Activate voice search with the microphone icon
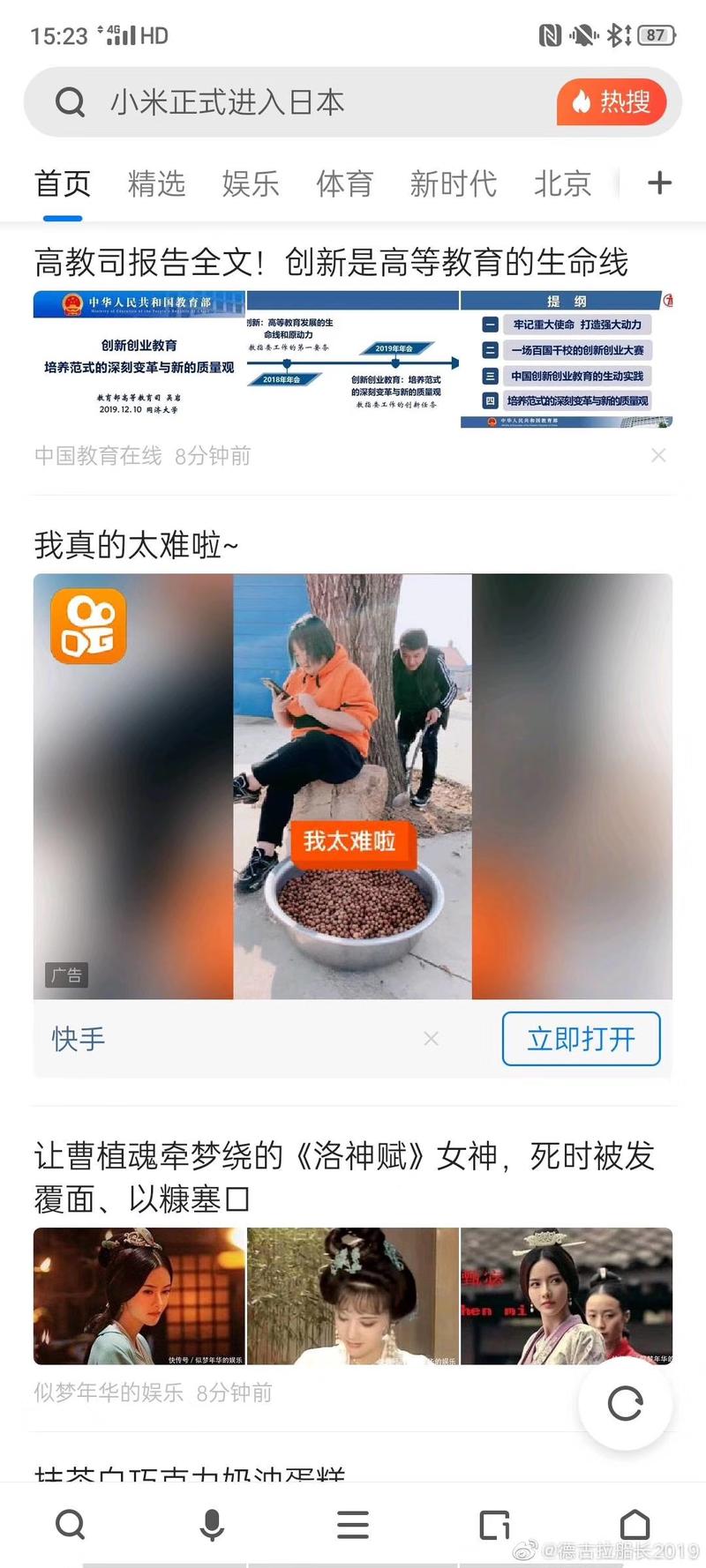The image size is (706, 1568). tap(212, 1526)
